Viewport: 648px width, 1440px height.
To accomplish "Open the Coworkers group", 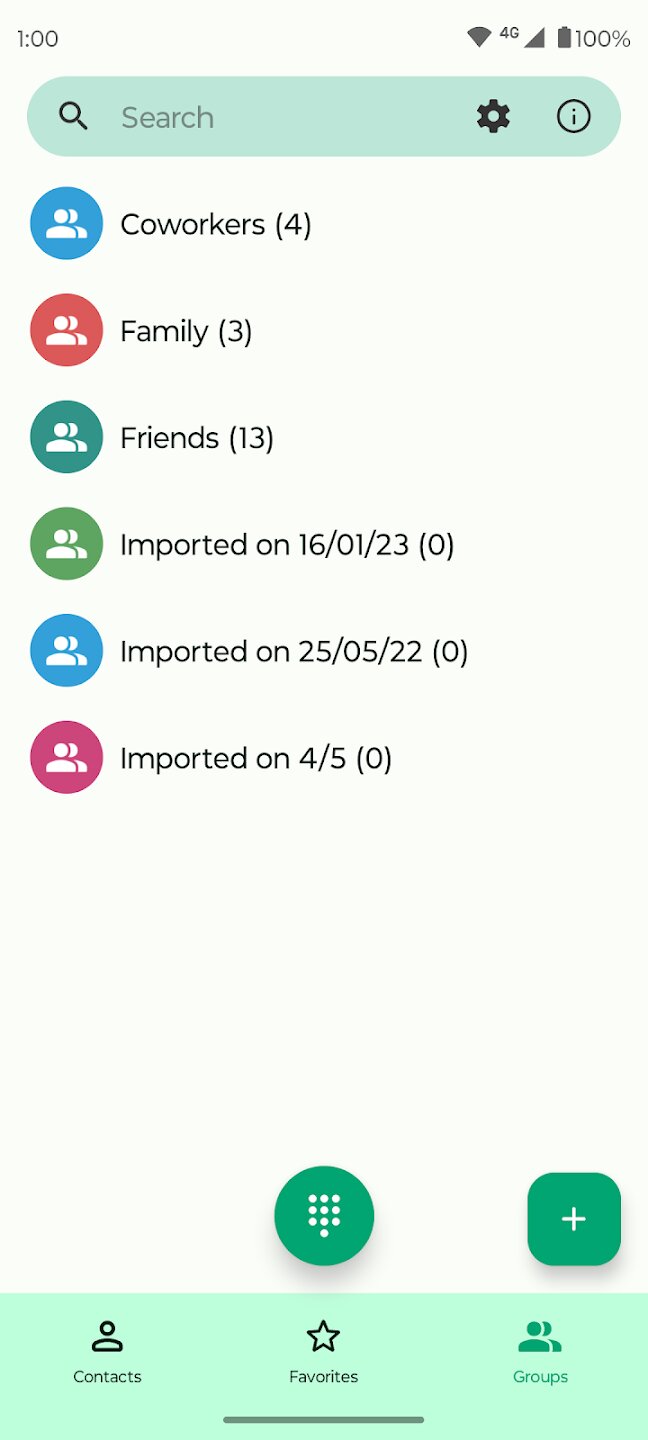I will [215, 224].
